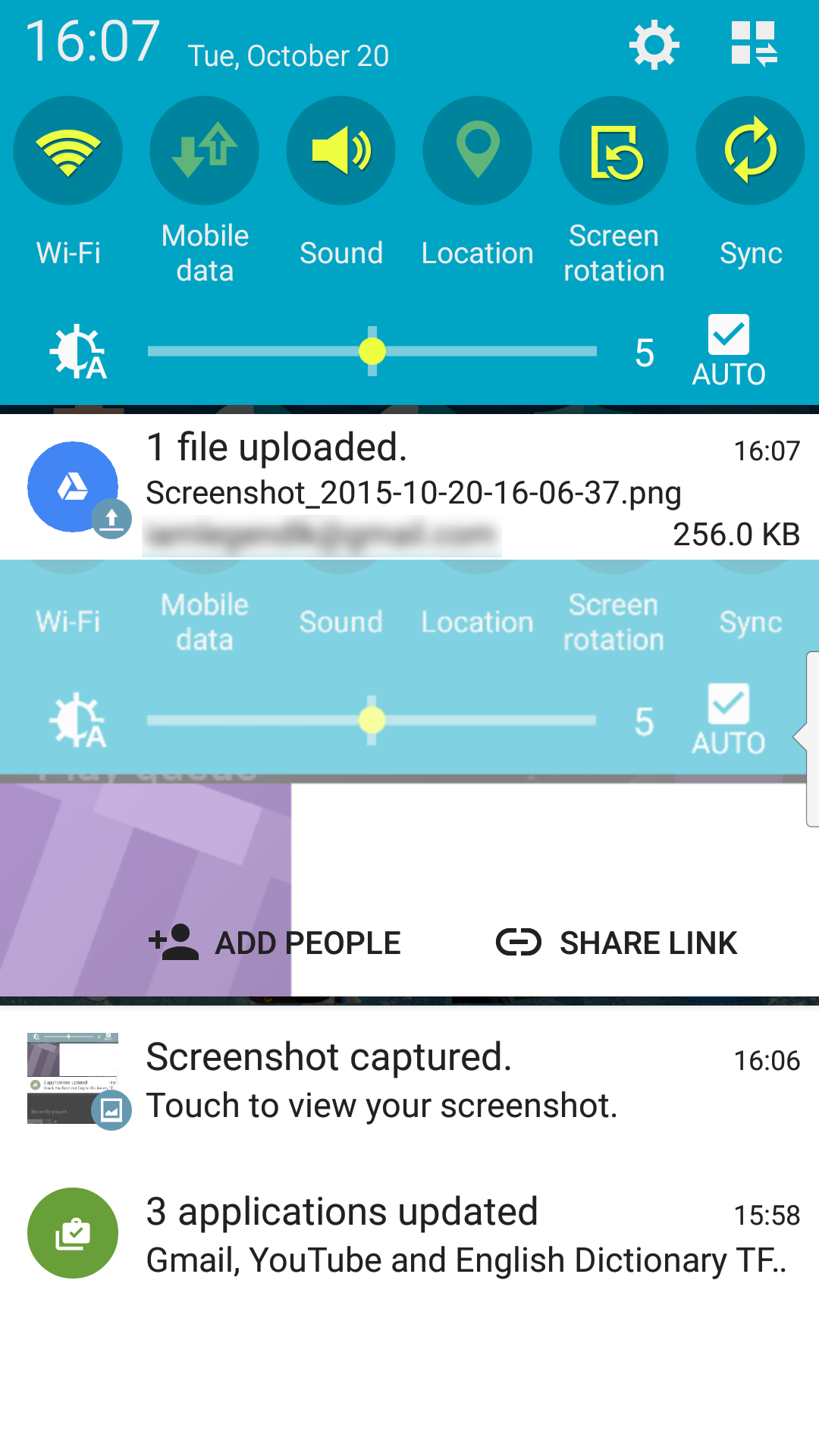The height and width of the screenshot is (1456, 819).
Task: Tap SHARE LINK on the upload notification
Action: pyautogui.click(x=617, y=943)
